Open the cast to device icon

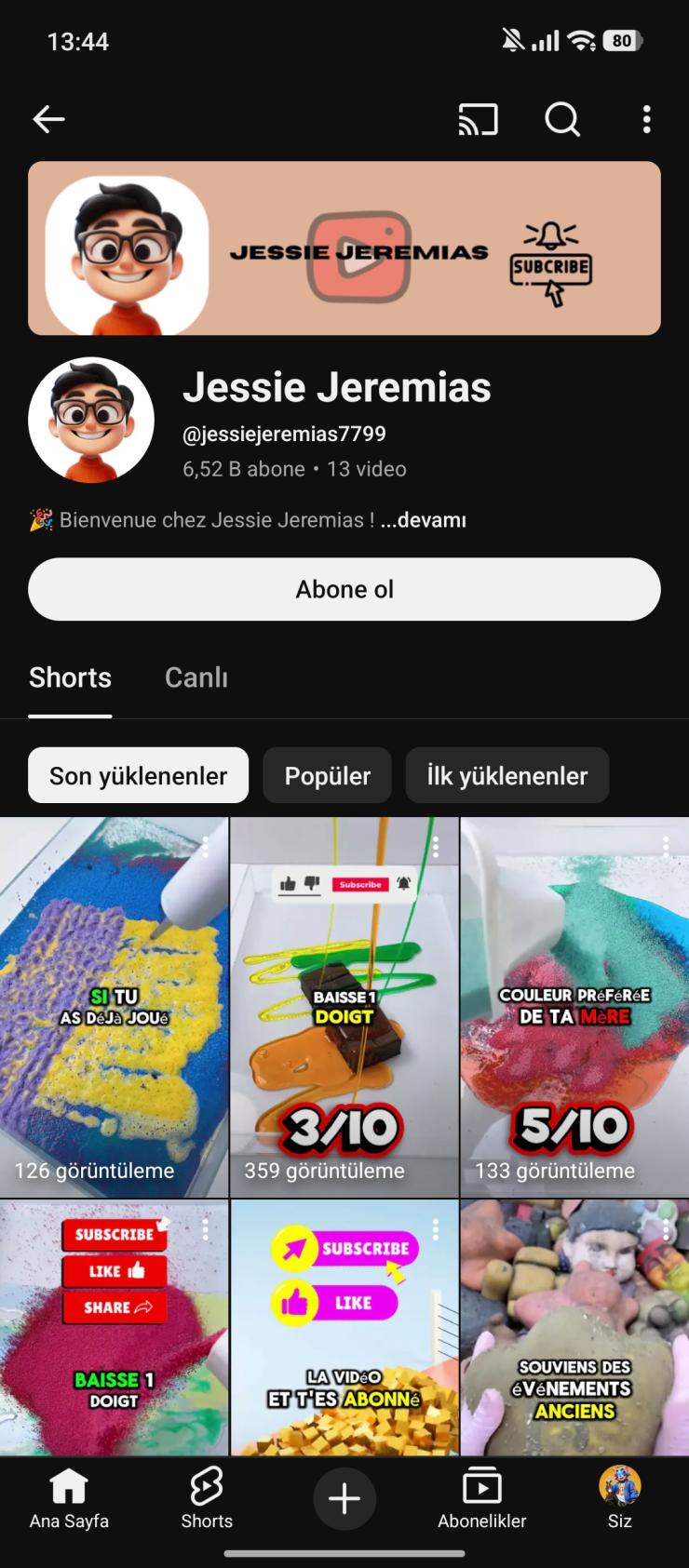click(x=478, y=119)
